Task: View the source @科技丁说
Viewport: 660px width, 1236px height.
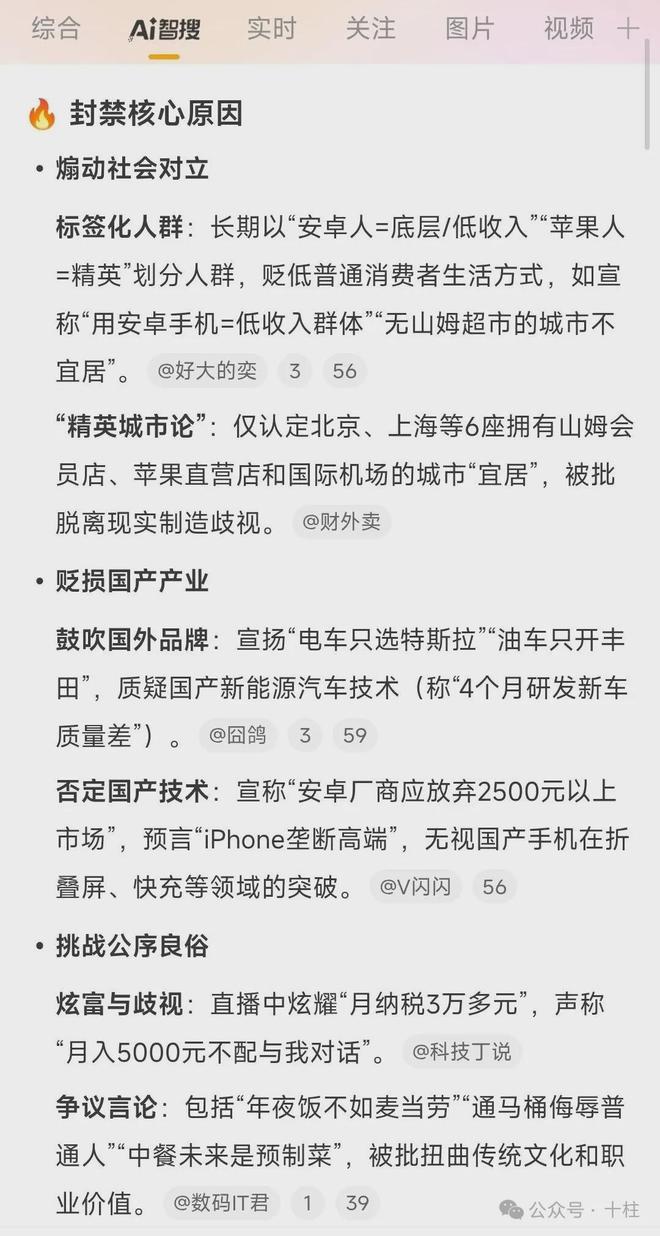Action: (x=462, y=1051)
